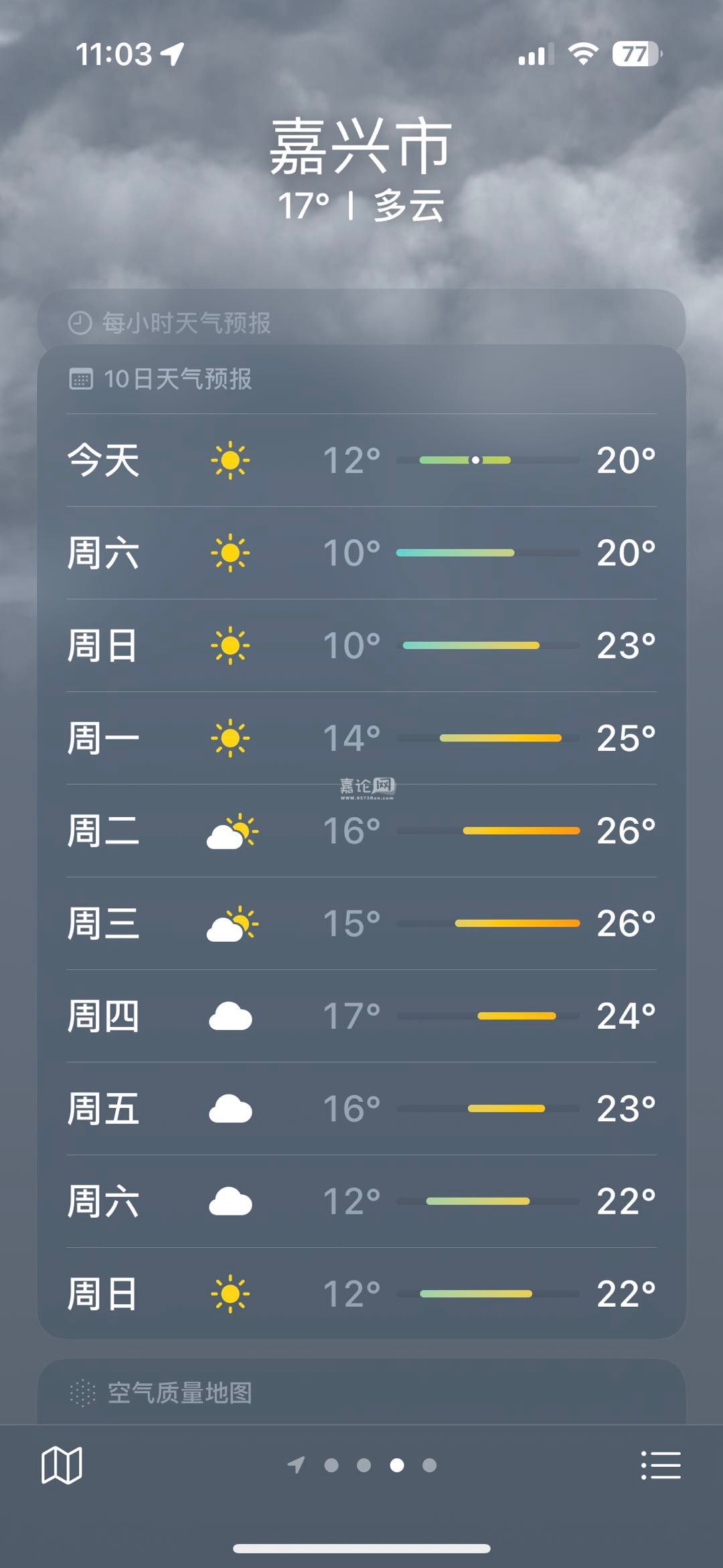The width and height of the screenshot is (723, 1568).
Task: Open 周五 forecast with 23° high
Action: pyautogui.click(x=361, y=1109)
